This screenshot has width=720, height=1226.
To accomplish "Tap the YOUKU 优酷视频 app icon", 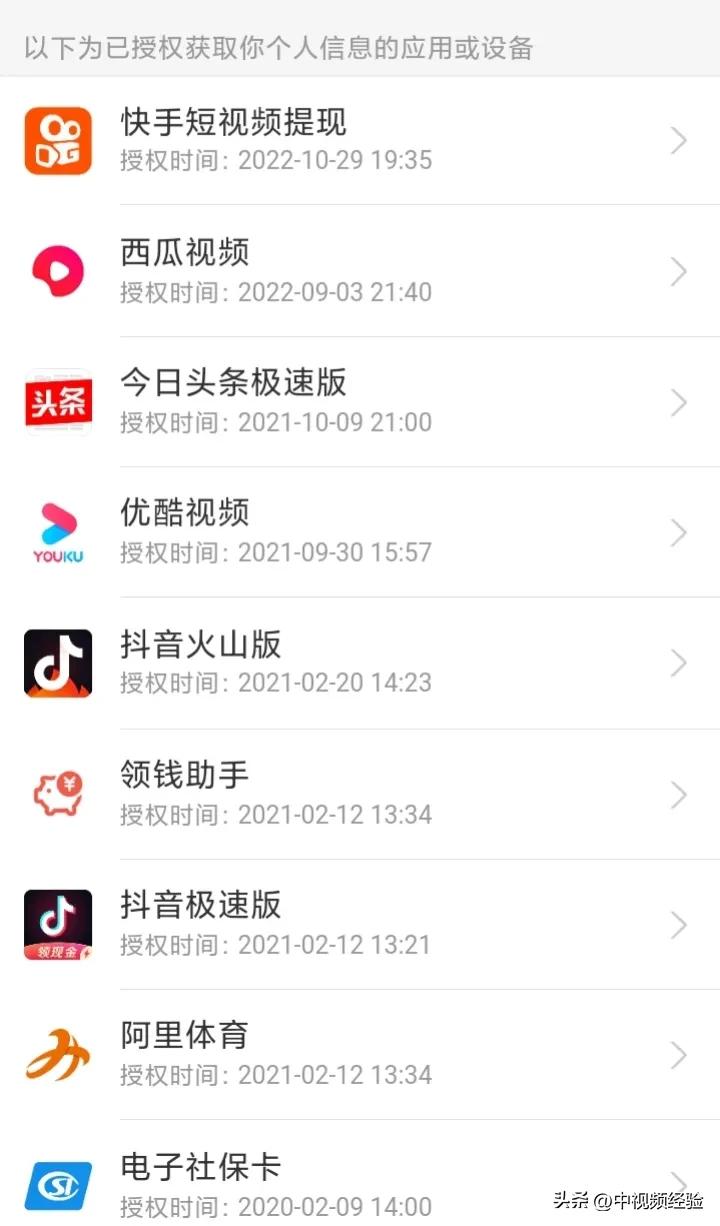I will tap(57, 532).
